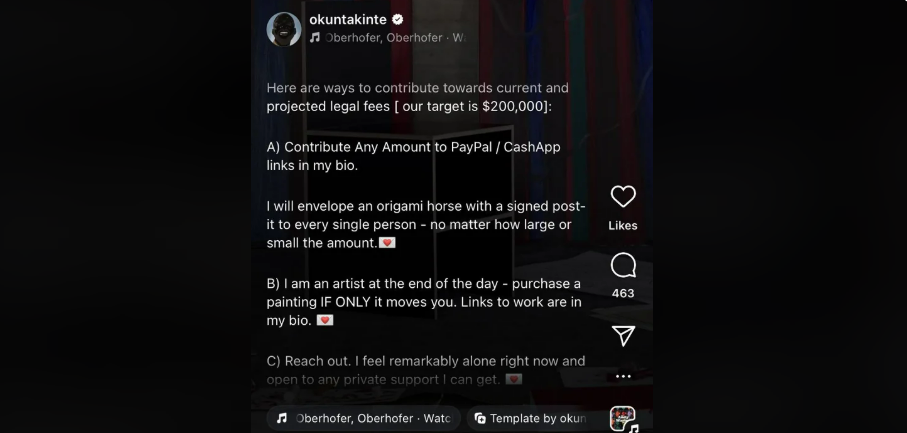Open the Oberhofer sound chip
Image resolution: width=907 pixels, height=433 pixels.
pyautogui.click(x=363, y=418)
